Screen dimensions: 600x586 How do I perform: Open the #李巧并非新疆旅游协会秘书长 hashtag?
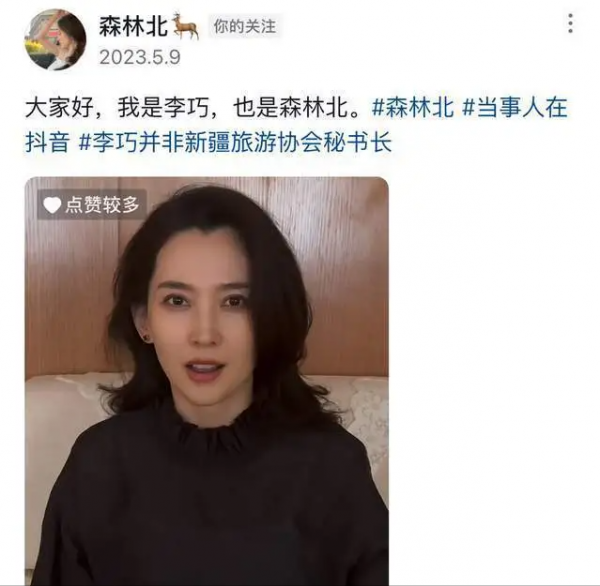235,142
